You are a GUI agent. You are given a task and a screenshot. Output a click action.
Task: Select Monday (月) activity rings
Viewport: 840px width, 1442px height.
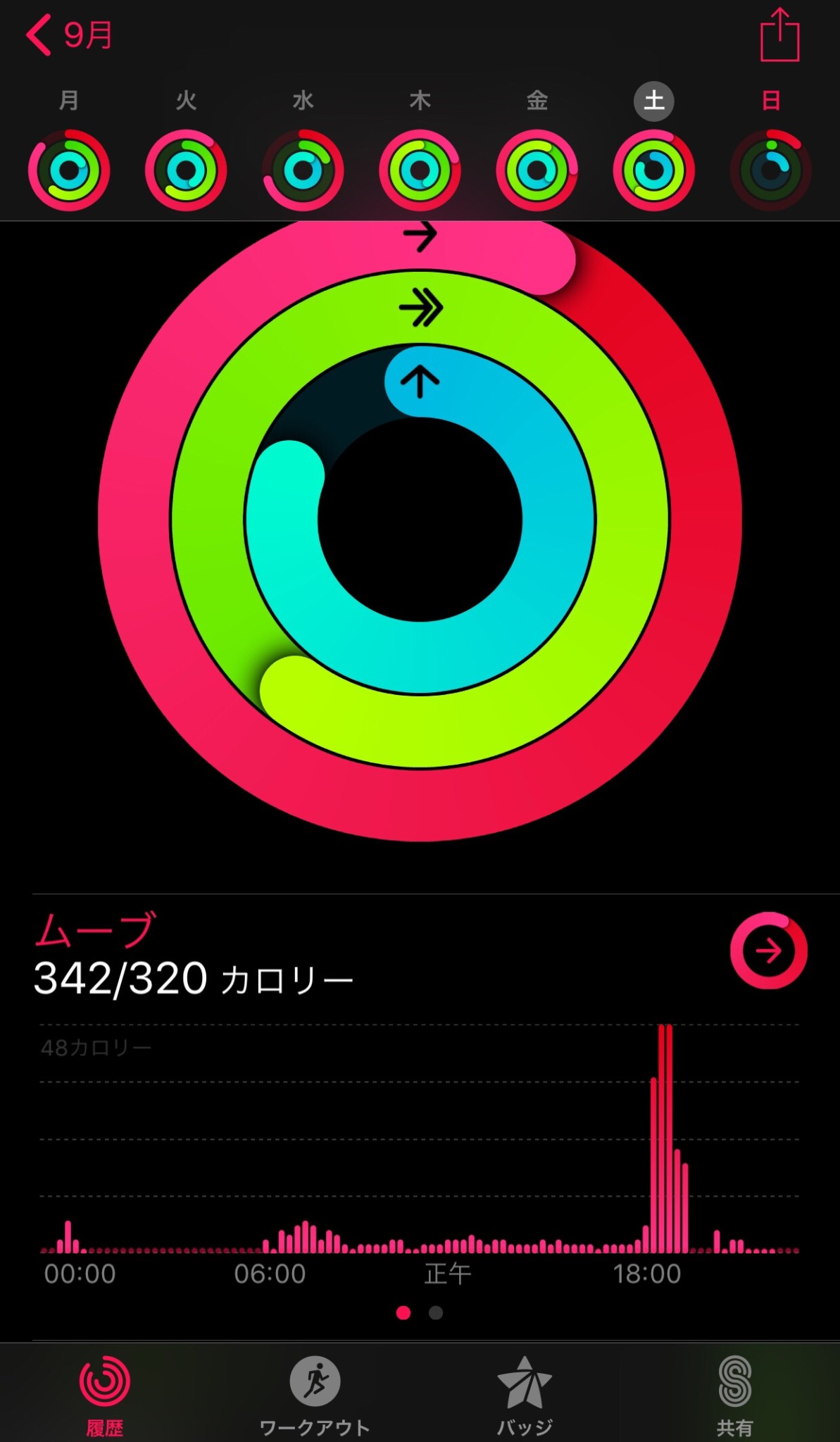(69, 170)
